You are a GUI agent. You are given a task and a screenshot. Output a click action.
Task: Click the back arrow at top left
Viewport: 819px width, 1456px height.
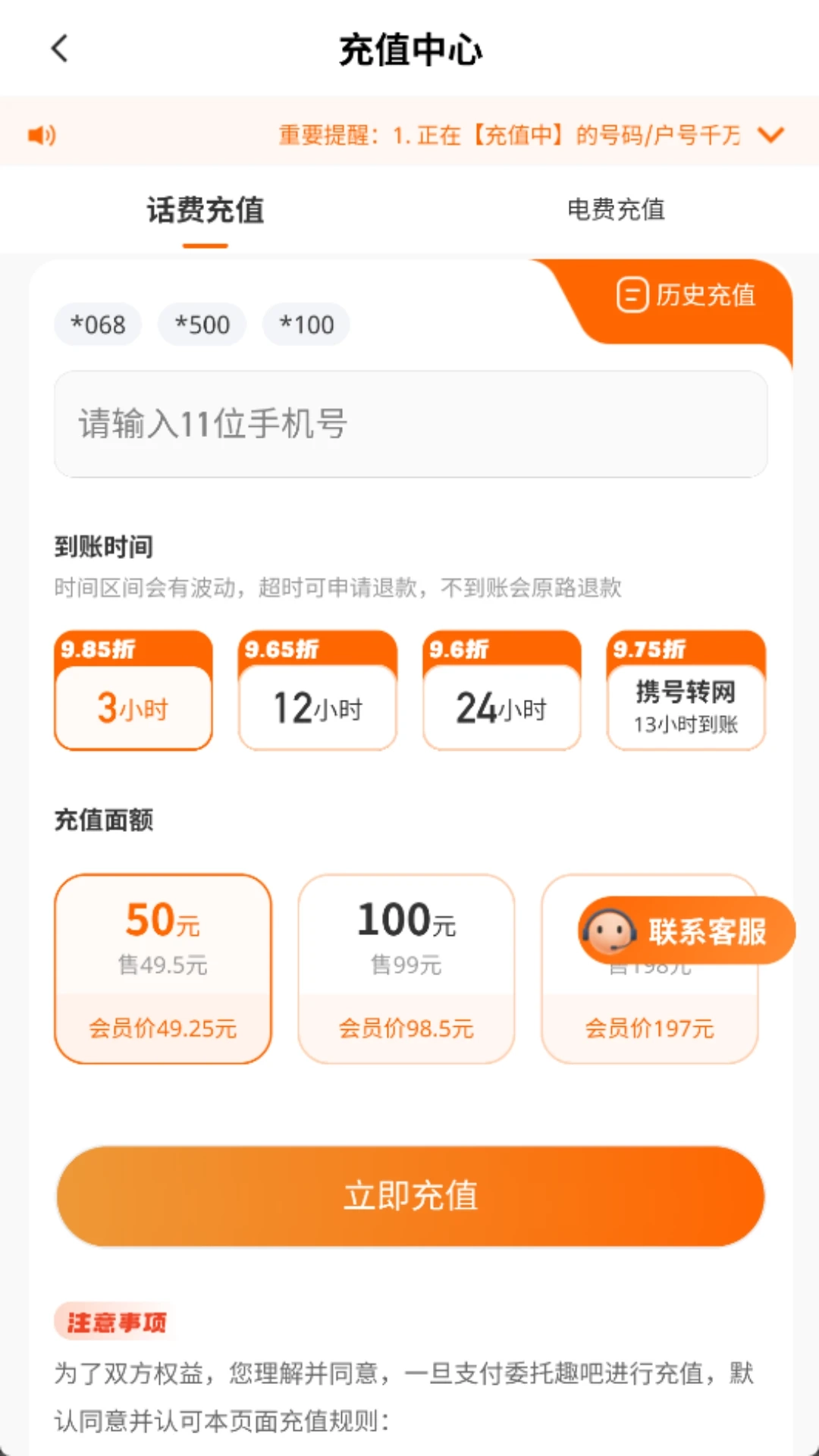coord(59,49)
